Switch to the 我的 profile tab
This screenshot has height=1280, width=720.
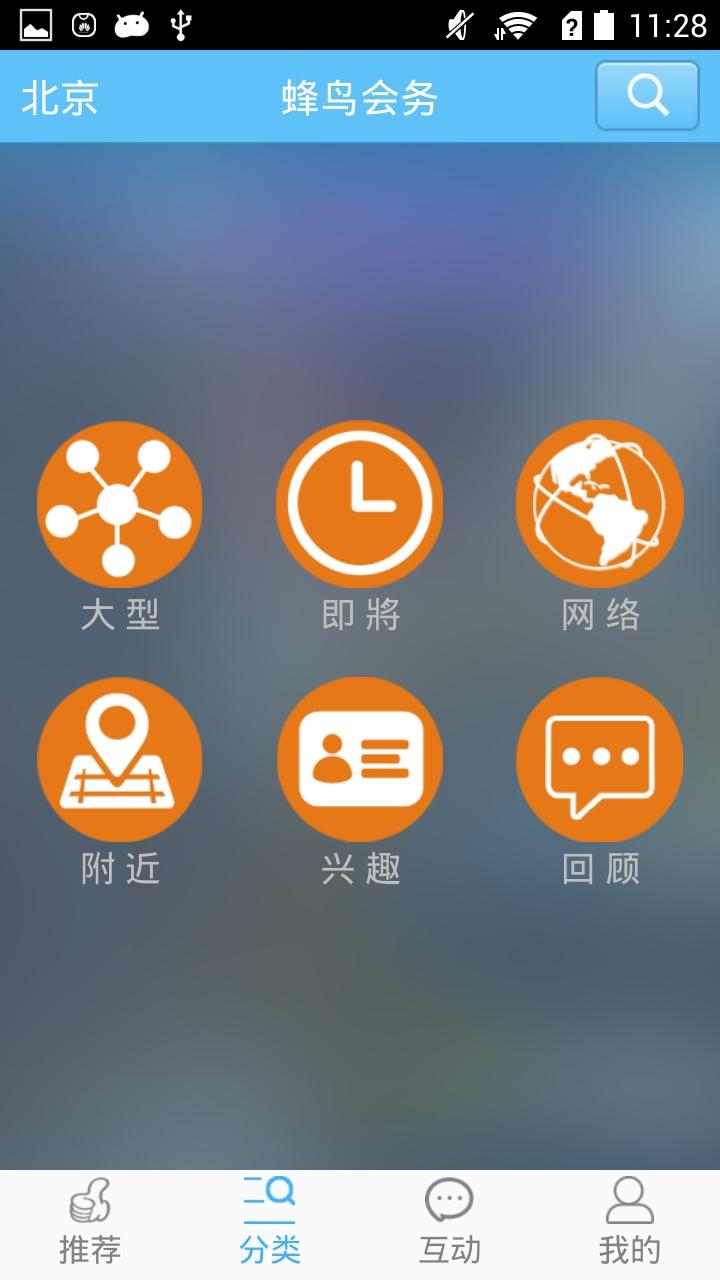(x=629, y=1224)
